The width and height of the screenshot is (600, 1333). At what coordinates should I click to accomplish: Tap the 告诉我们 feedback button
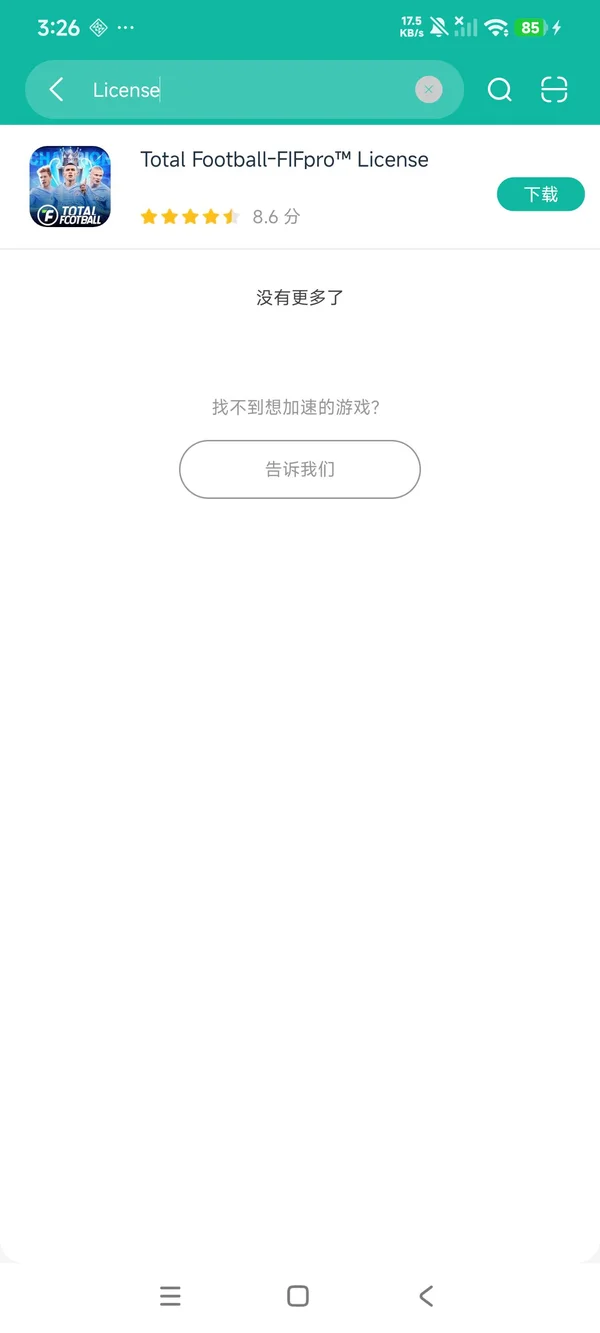[300, 469]
